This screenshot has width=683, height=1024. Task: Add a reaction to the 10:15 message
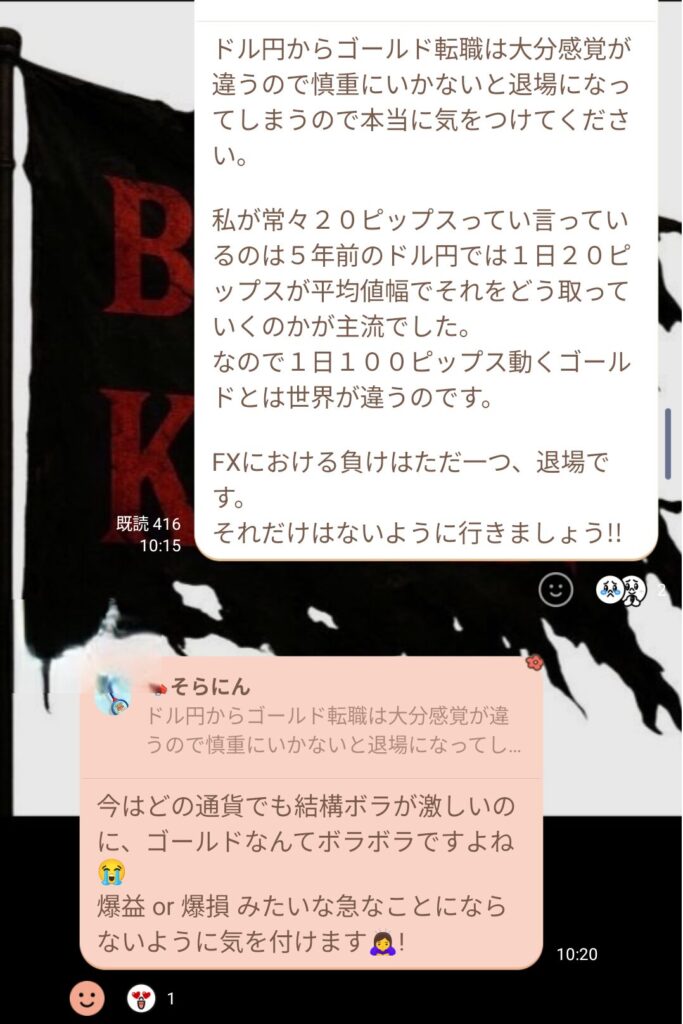pos(555,589)
